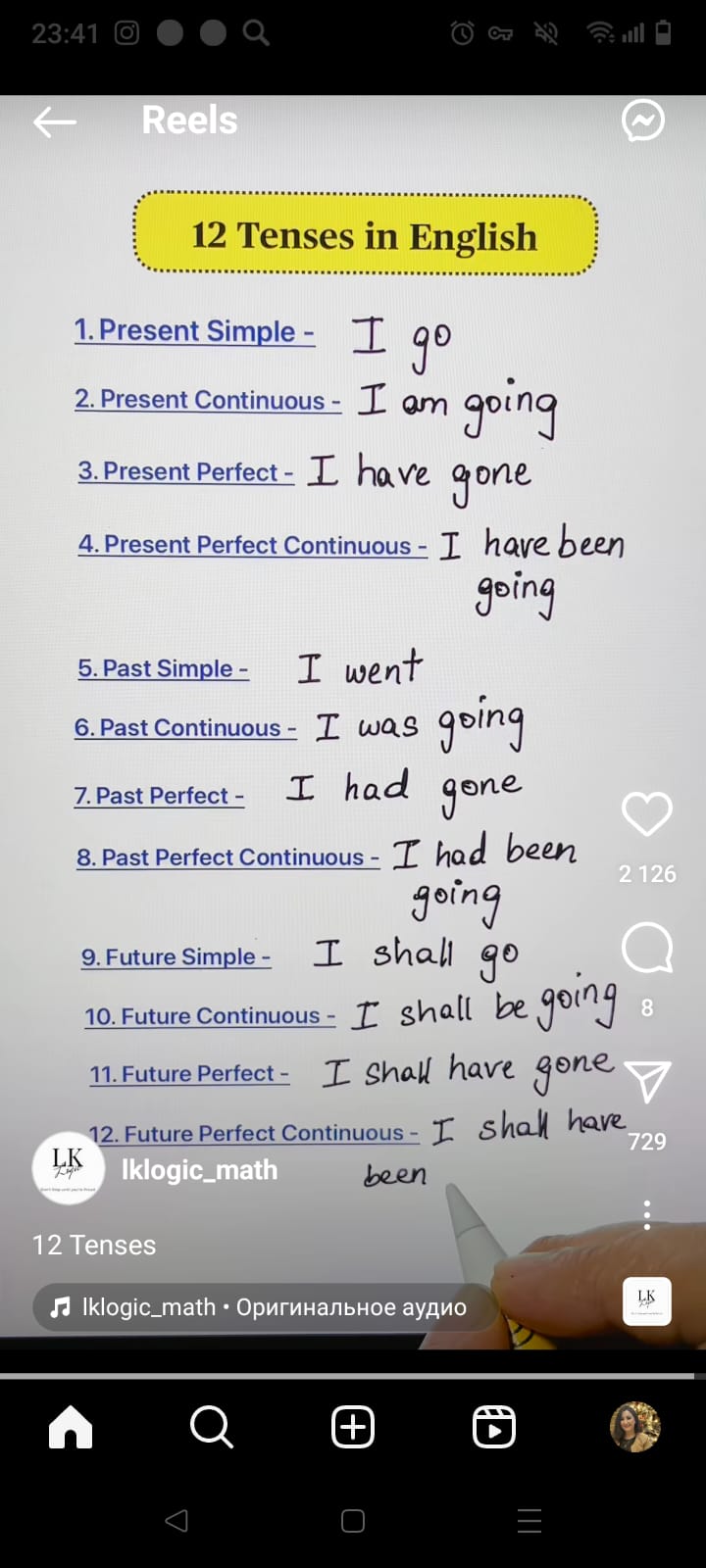Create a new post with plus icon

pyautogui.click(x=353, y=1427)
